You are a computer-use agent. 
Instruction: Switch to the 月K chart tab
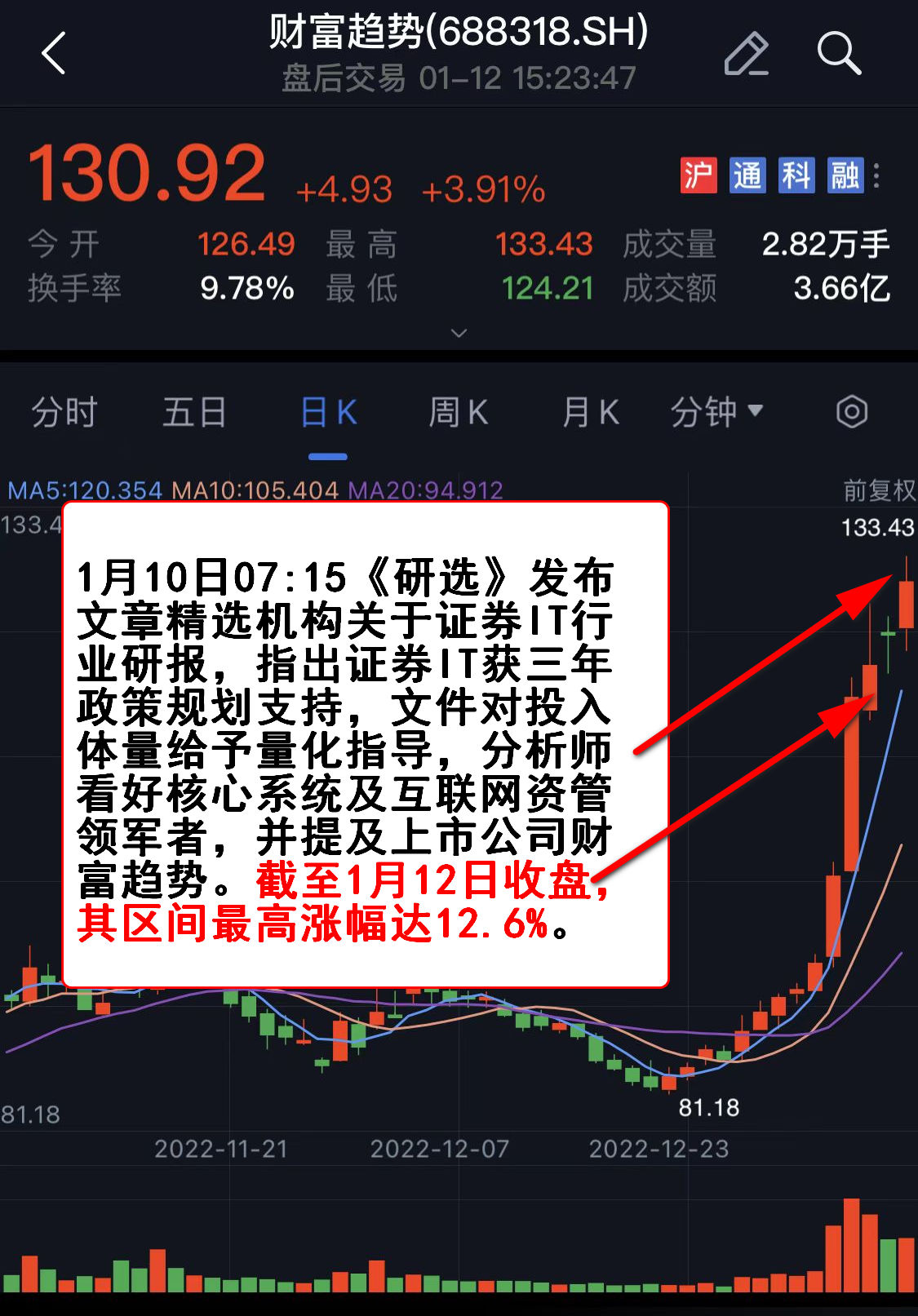click(x=590, y=412)
